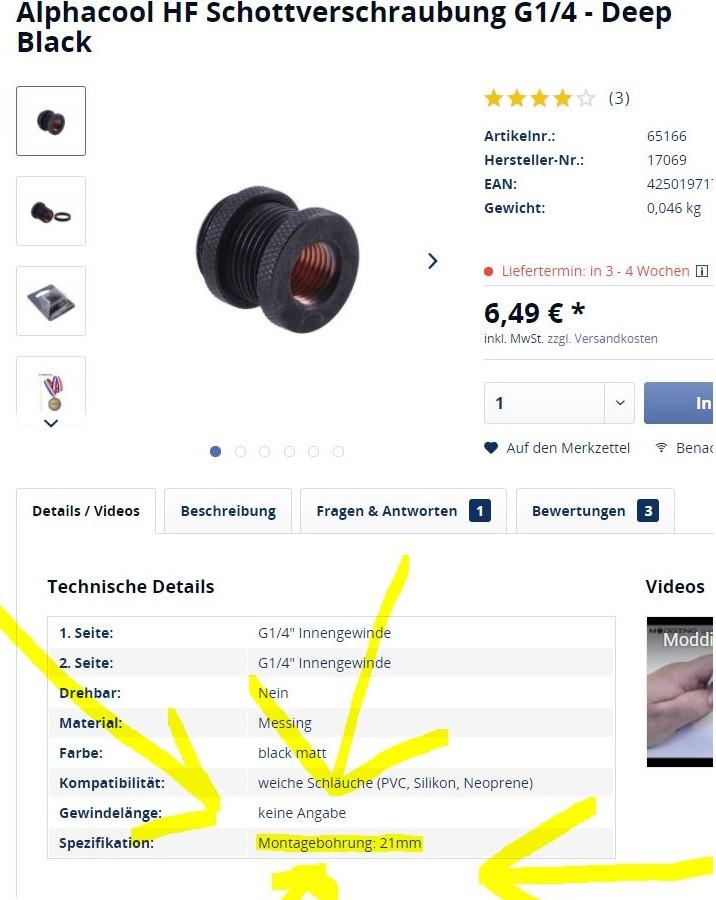716x900 pixels.
Task: Add item to Merkzettel wishlist
Action: pos(558,448)
